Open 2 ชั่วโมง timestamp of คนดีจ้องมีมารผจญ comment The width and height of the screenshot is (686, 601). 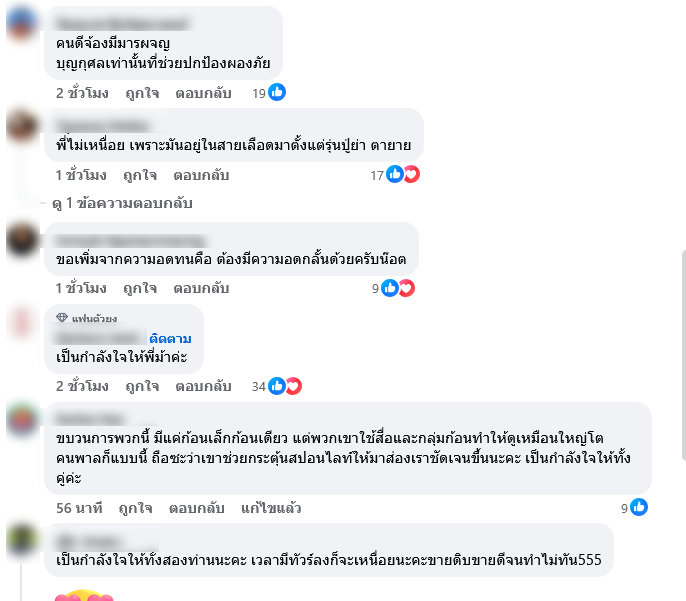[x=82, y=93]
